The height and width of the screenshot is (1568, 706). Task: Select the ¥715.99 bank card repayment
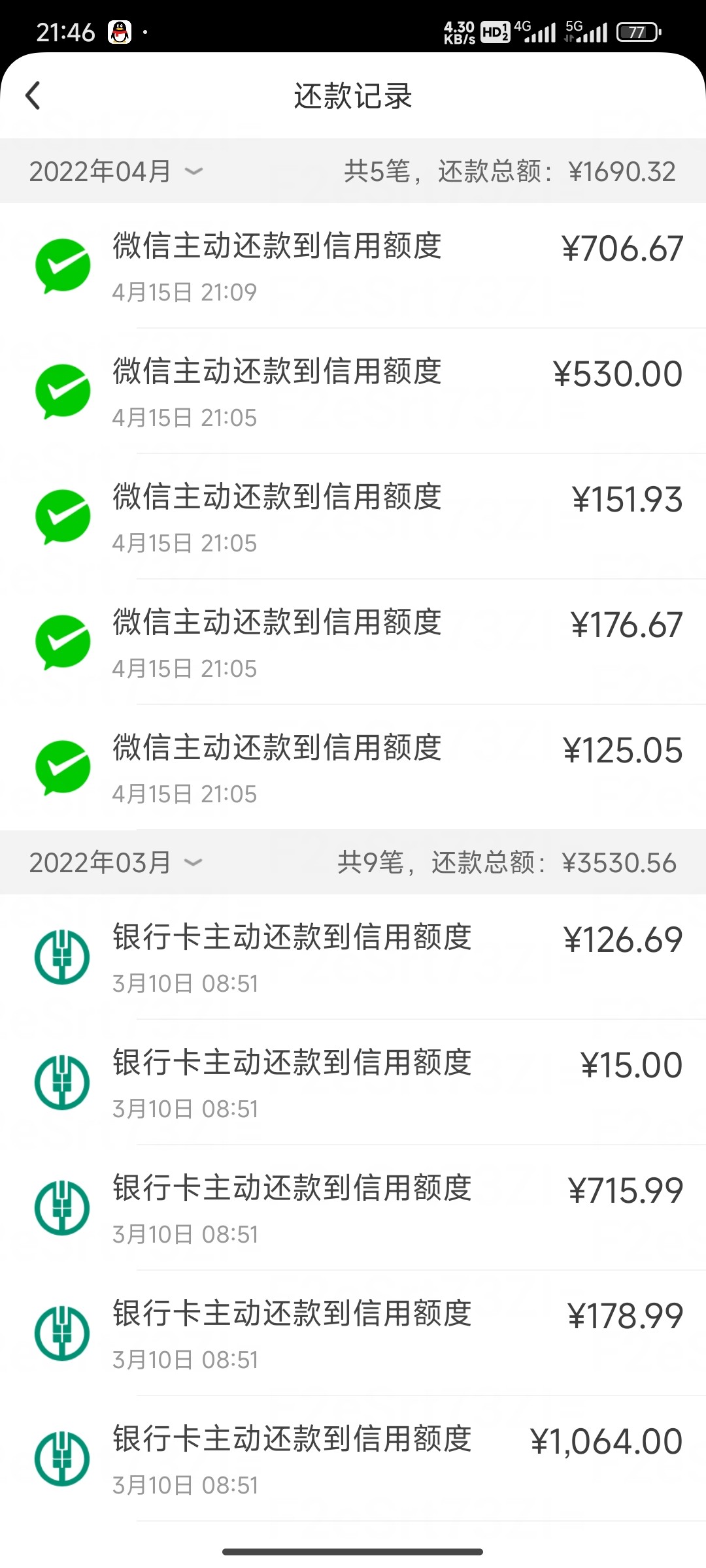click(x=353, y=1208)
